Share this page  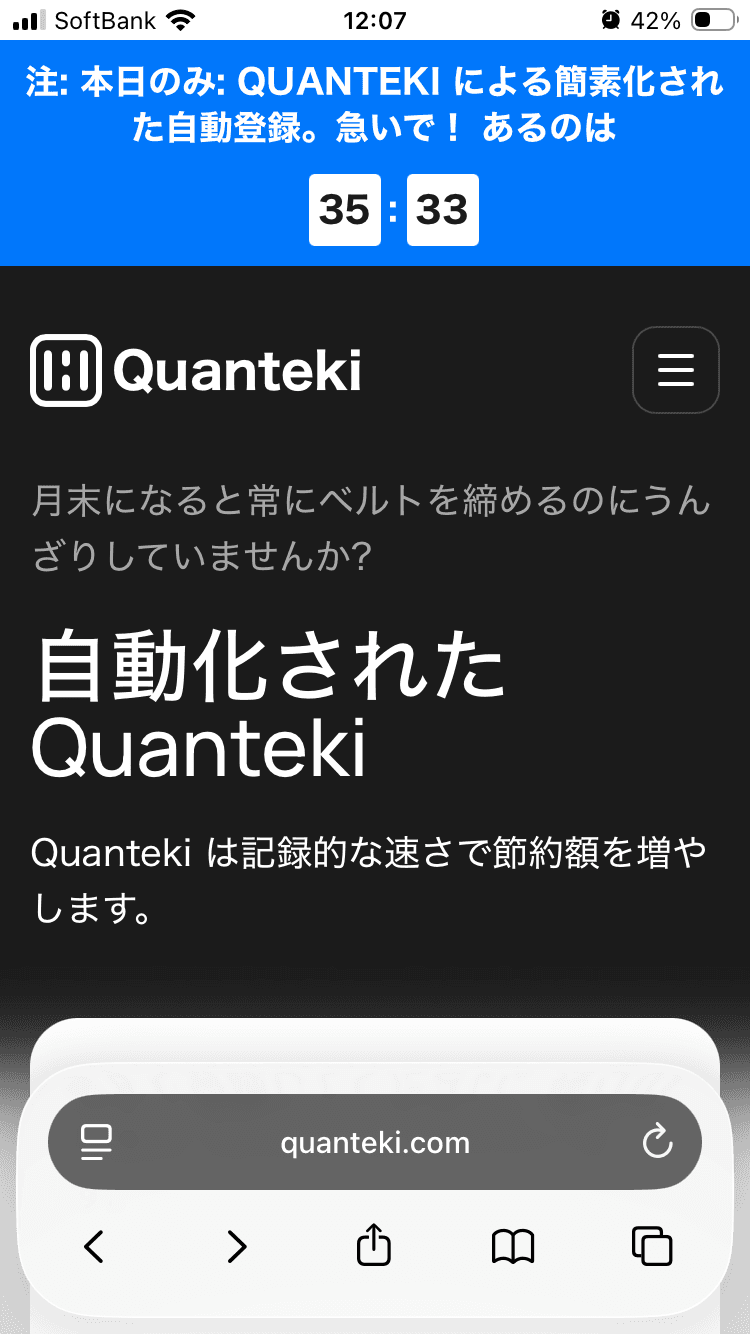(374, 1245)
